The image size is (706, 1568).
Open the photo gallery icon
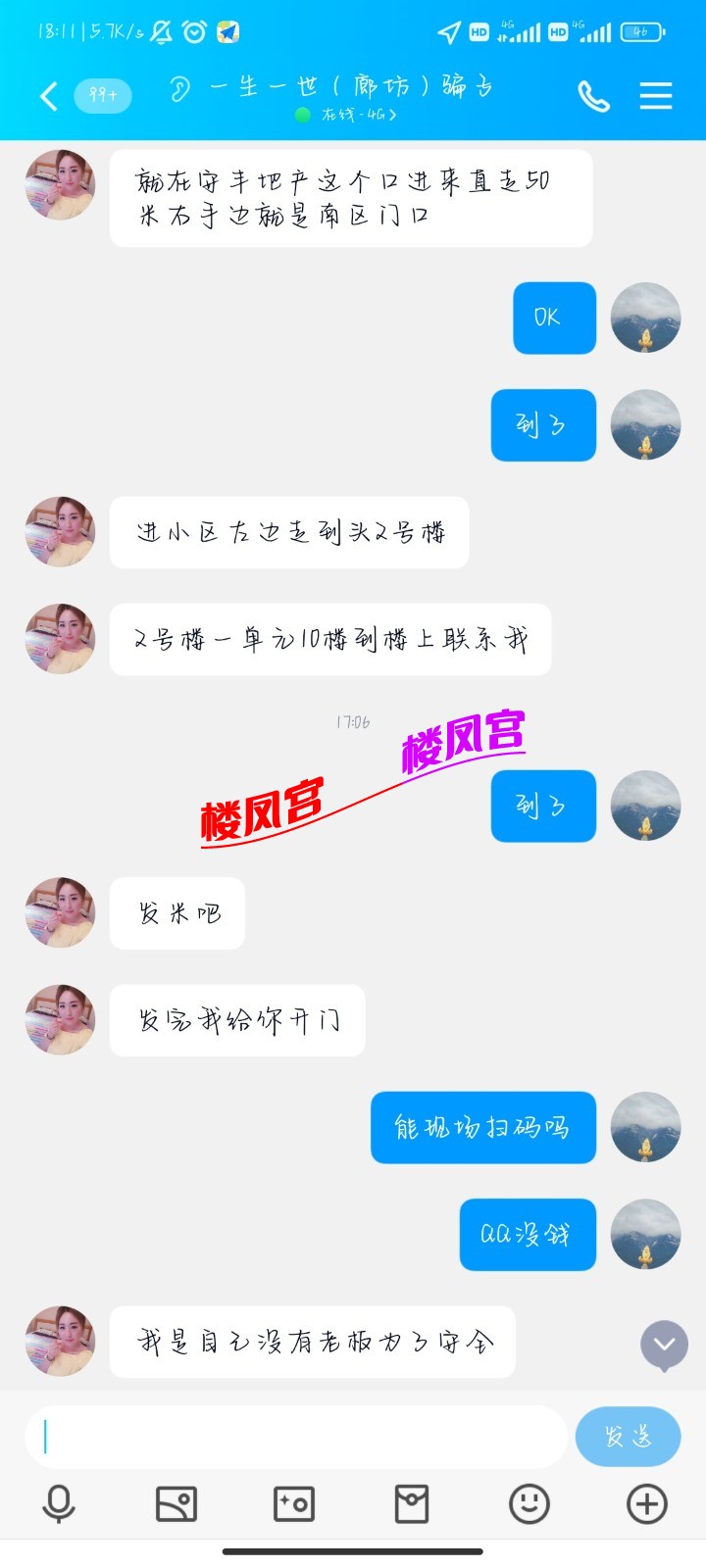[x=176, y=1502]
